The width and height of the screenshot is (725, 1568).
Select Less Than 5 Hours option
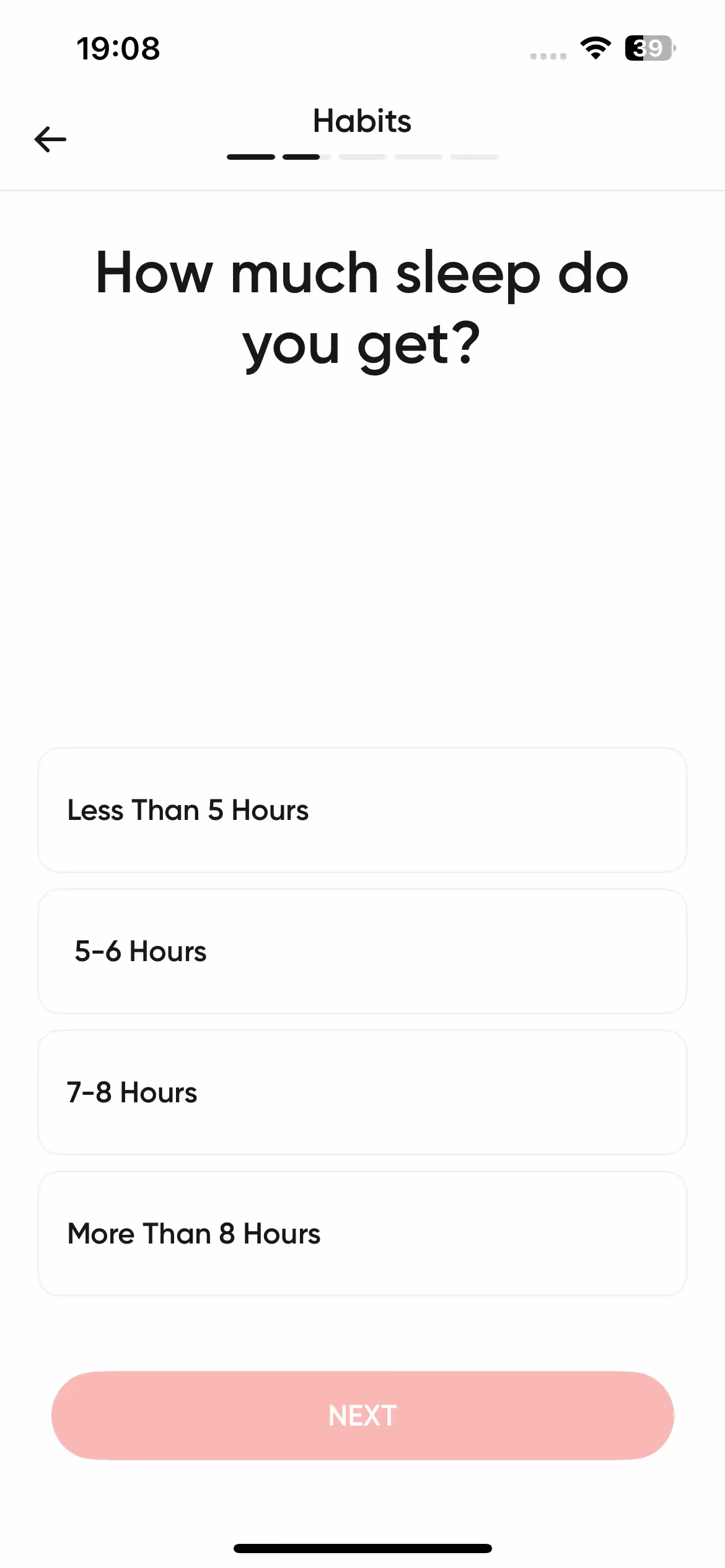click(x=362, y=810)
